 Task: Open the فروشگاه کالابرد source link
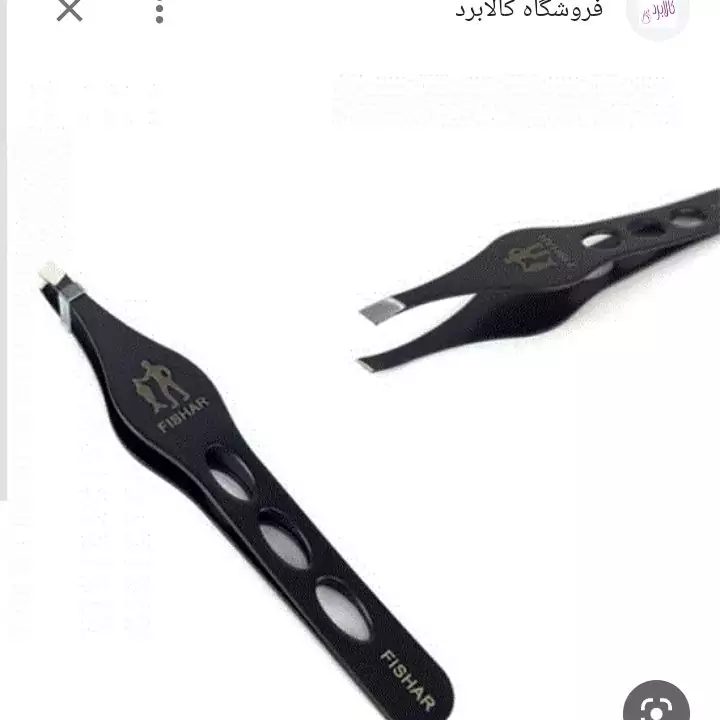pos(529,10)
